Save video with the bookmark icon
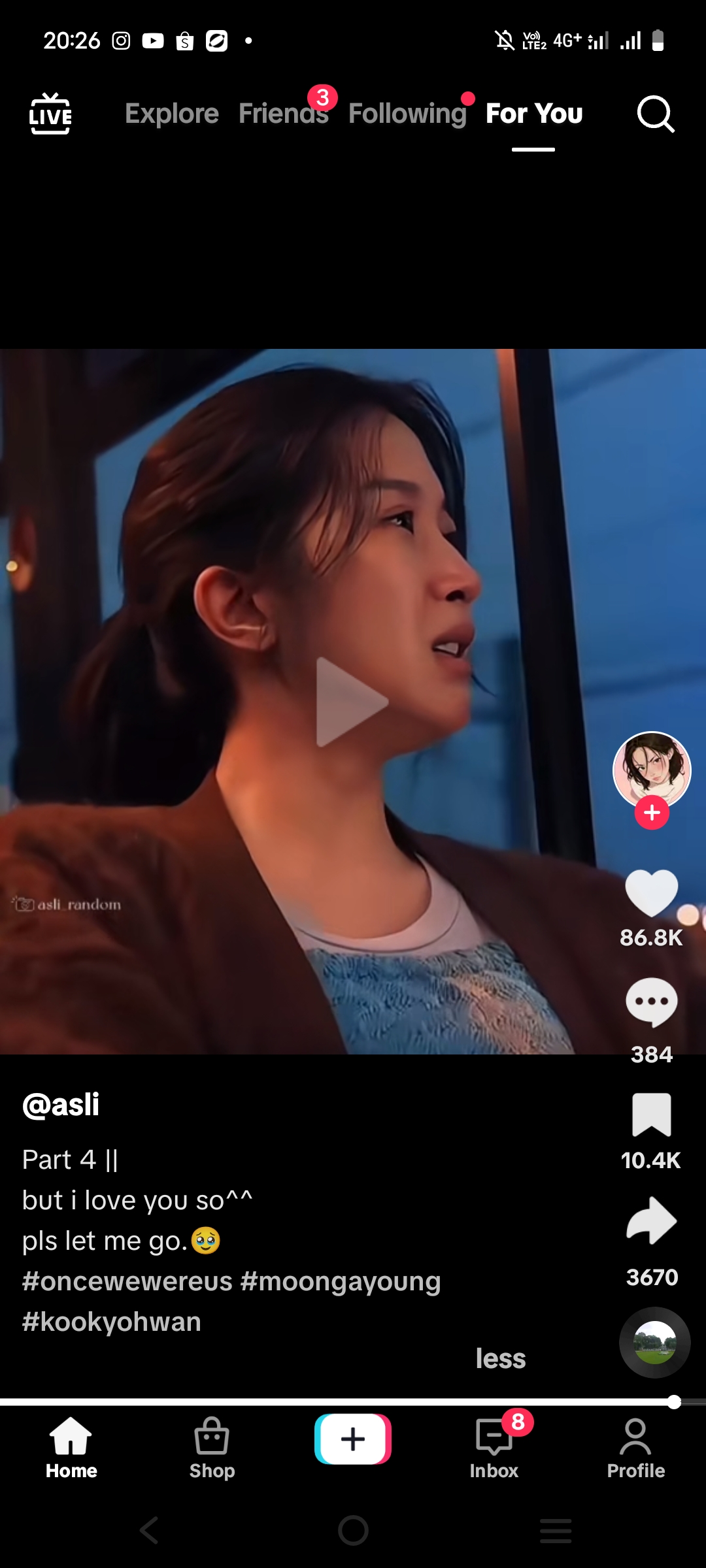Viewport: 706px width, 1568px height. [x=651, y=1115]
